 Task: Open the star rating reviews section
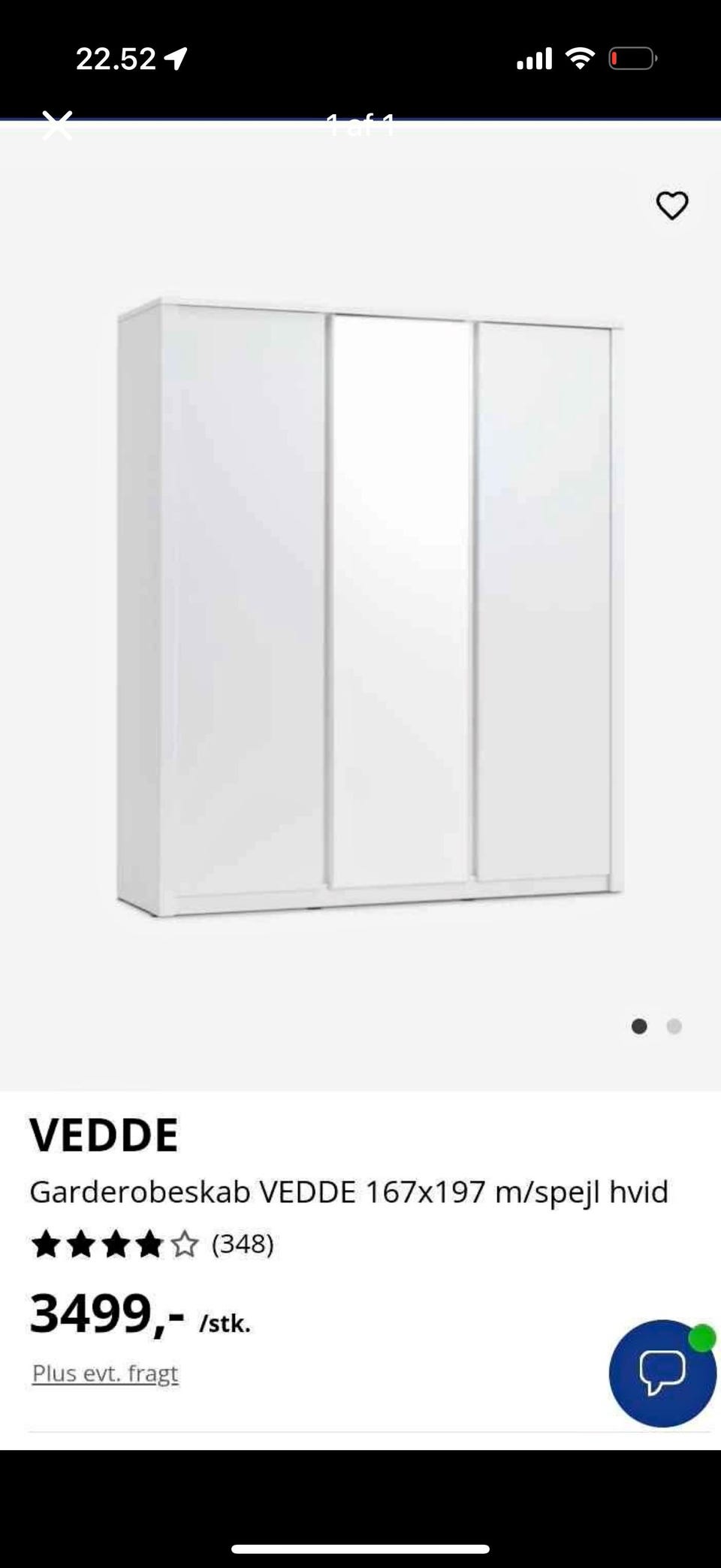tap(113, 1244)
